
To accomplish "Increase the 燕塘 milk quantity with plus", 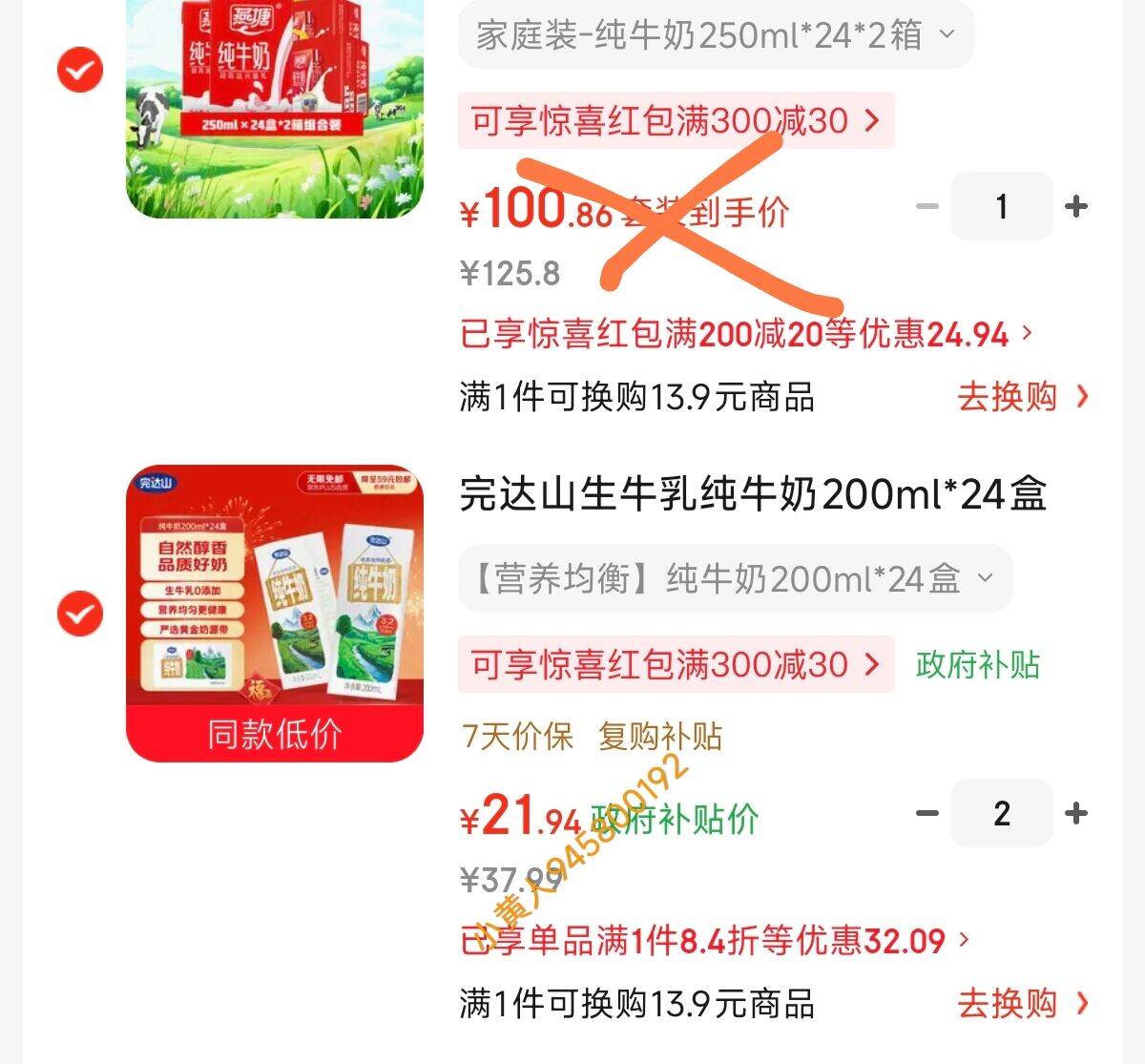I will click(1076, 206).
